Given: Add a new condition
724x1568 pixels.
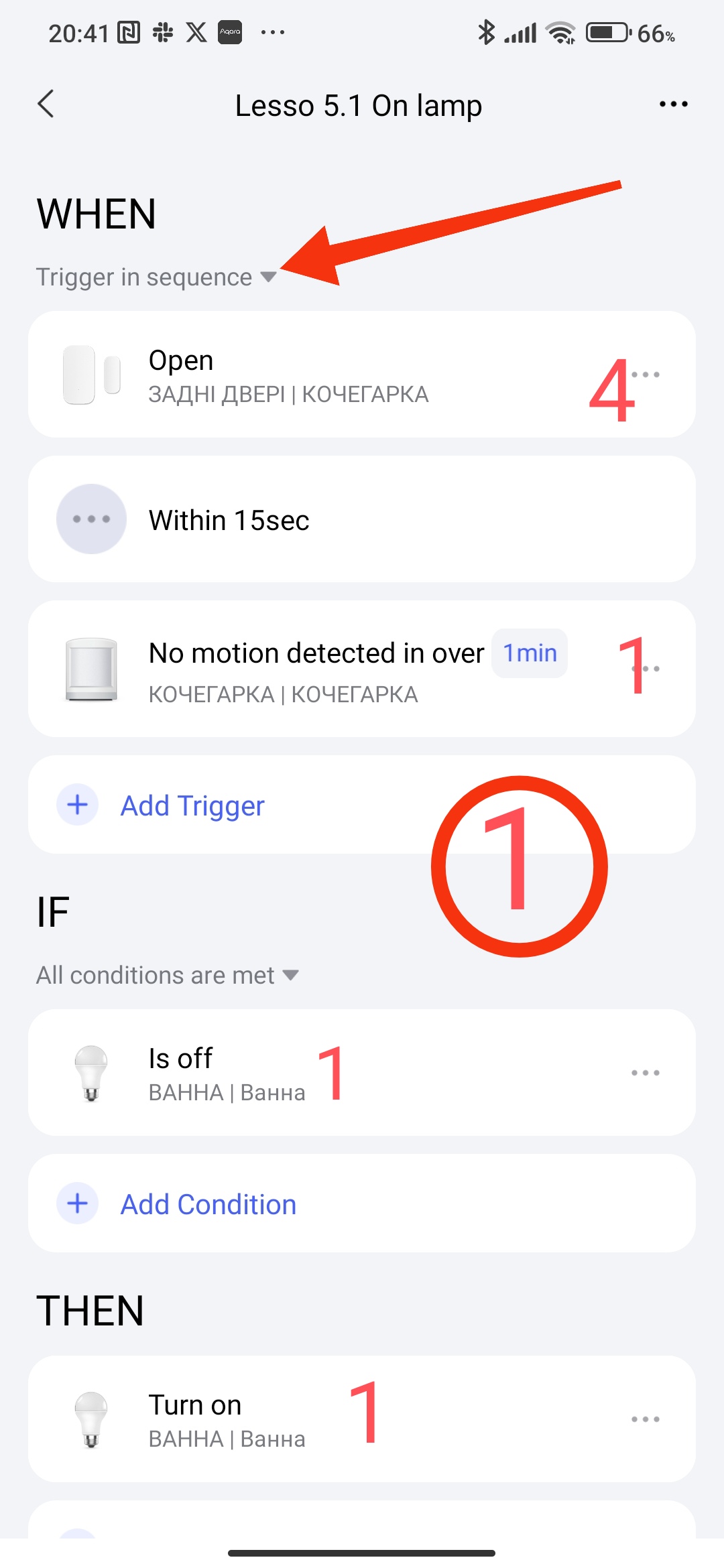Looking at the screenshot, I should 208,1204.
